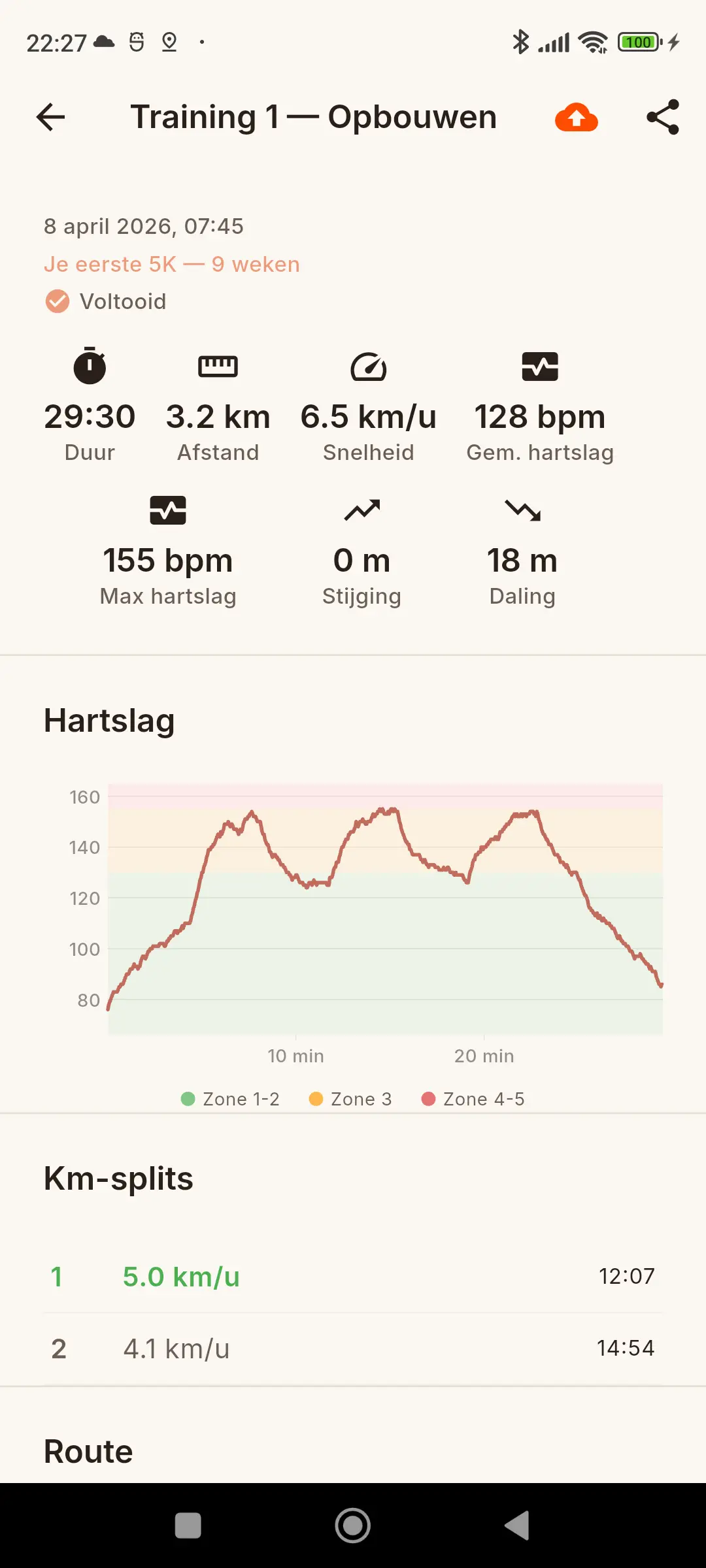Viewport: 706px width, 1568px height.
Task: Expand km-split 1 details
Action: [353, 1277]
